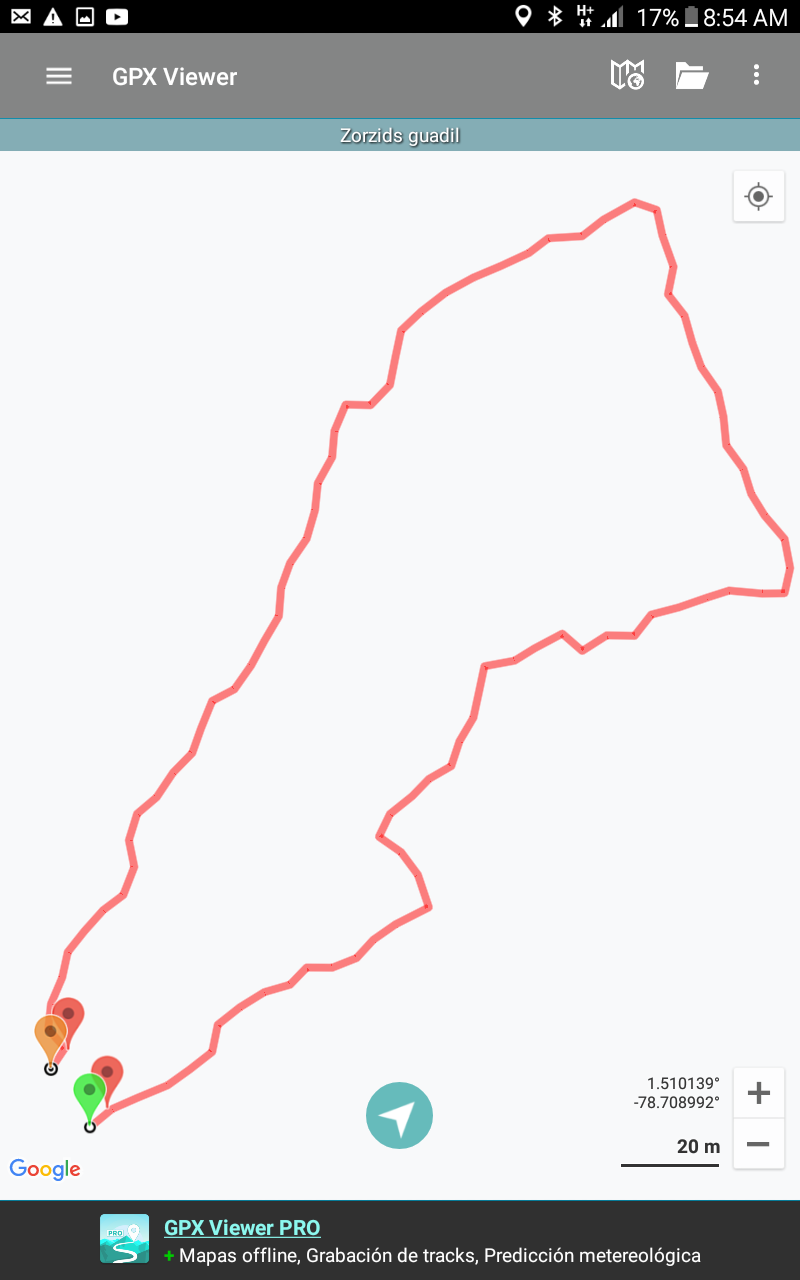Open the GPX Viewer PRO ad link
800x1280 pixels.
coord(242,1228)
